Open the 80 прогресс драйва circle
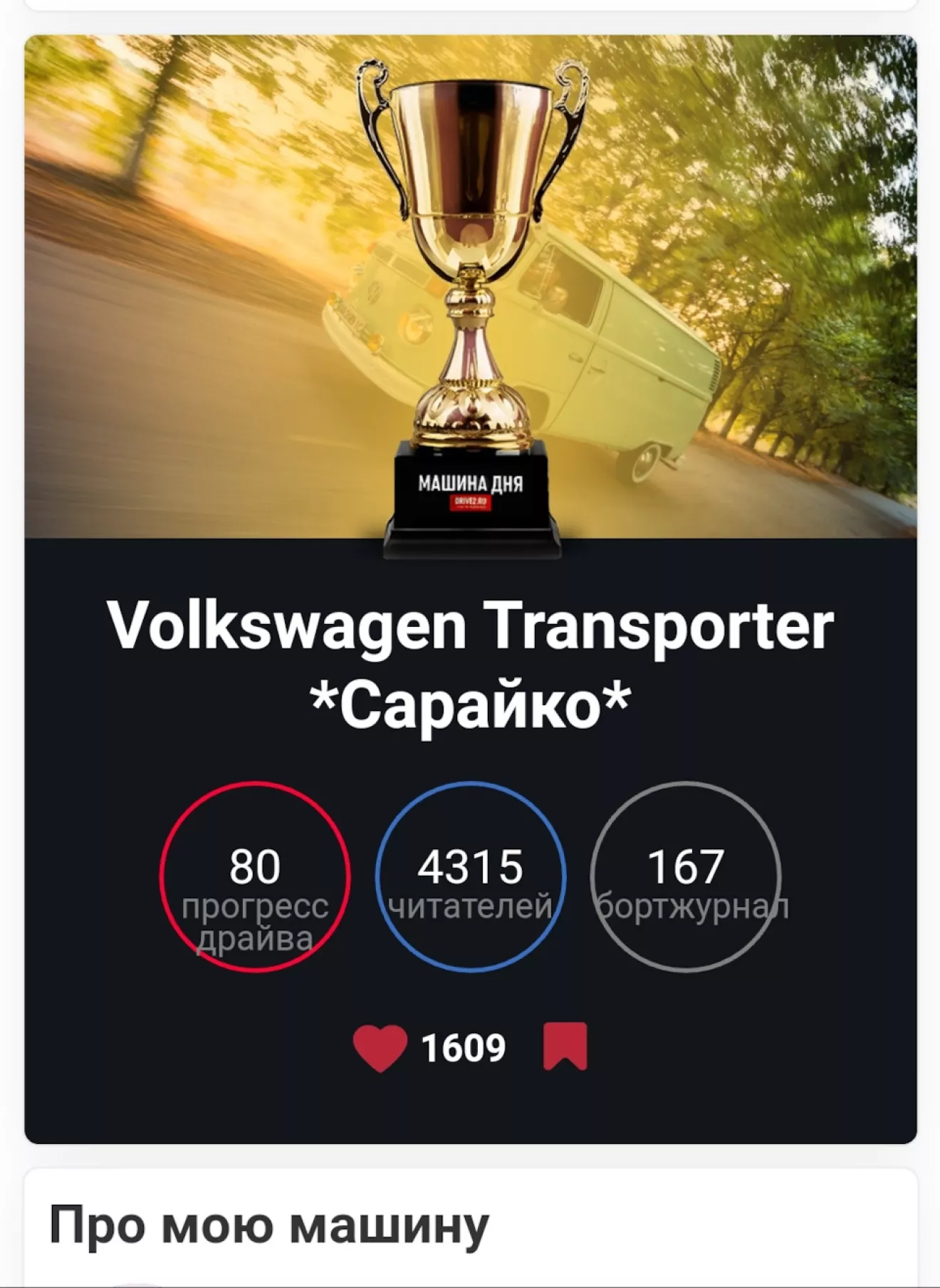The width and height of the screenshot is (940, 1288). point(255,878)
